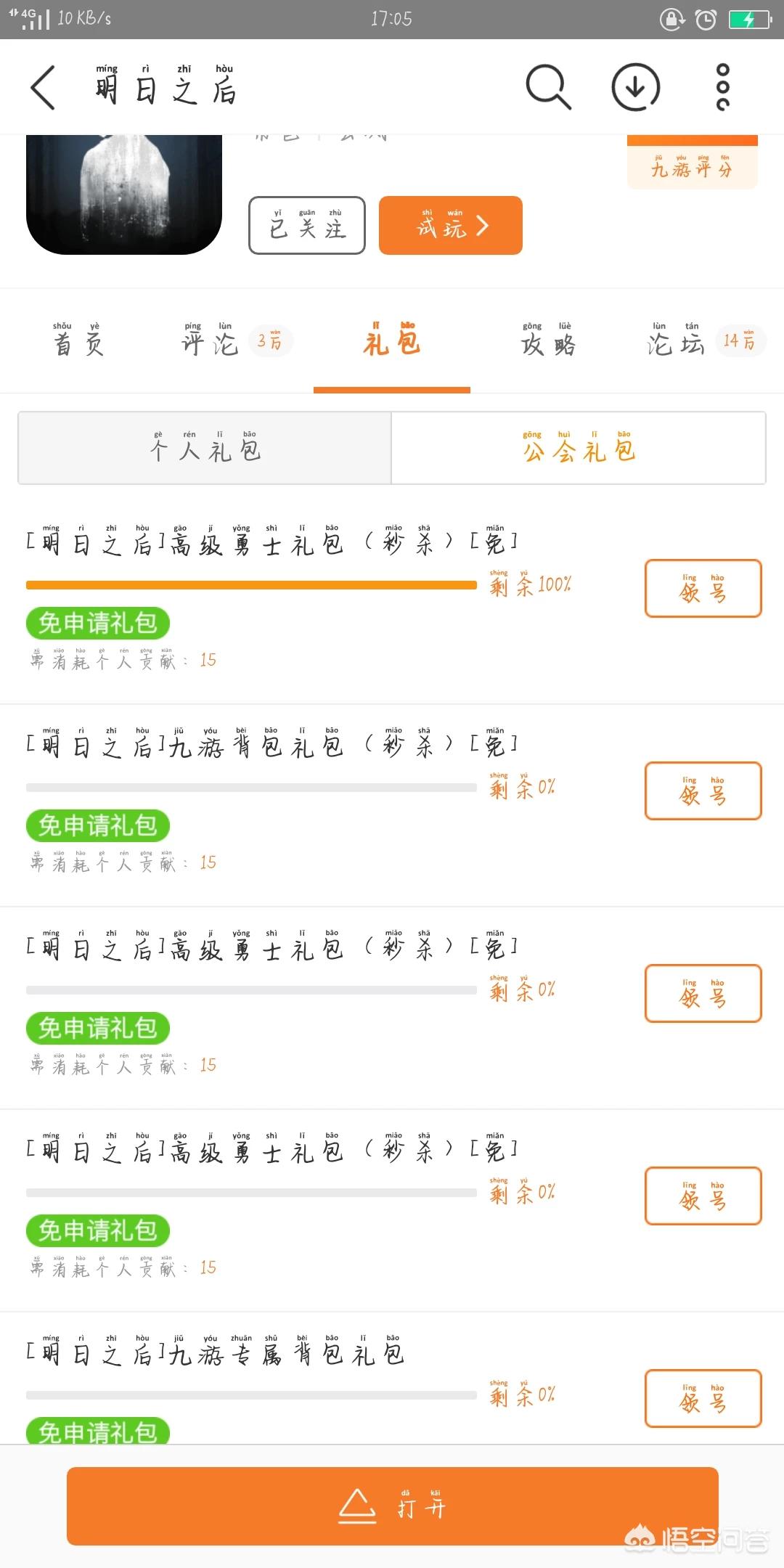Tap the orange 打开 button at bottom
Image resolution: width=784 pixels, height=1568 pixels.
tap(393, 1506)
